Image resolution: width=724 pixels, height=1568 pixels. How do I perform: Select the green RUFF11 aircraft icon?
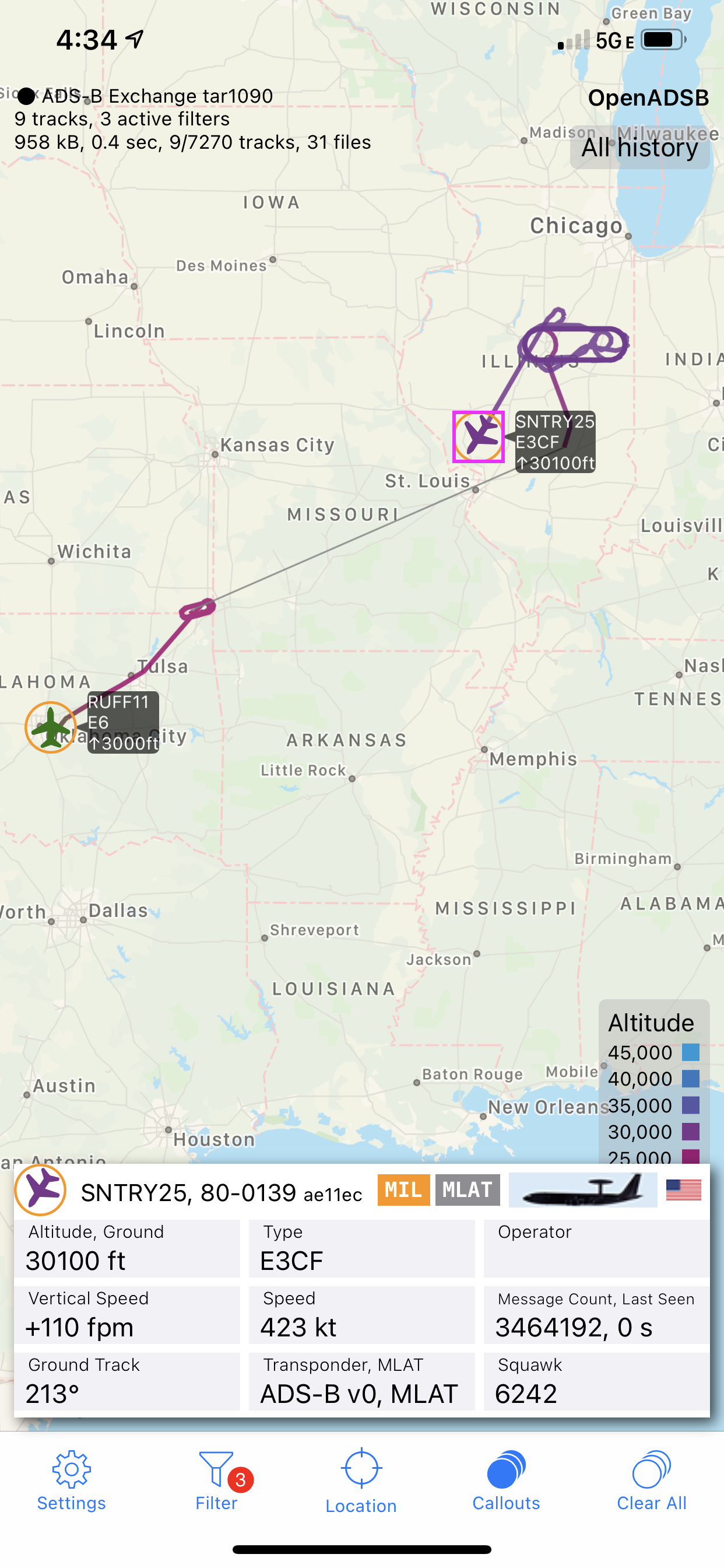point(51,727)
